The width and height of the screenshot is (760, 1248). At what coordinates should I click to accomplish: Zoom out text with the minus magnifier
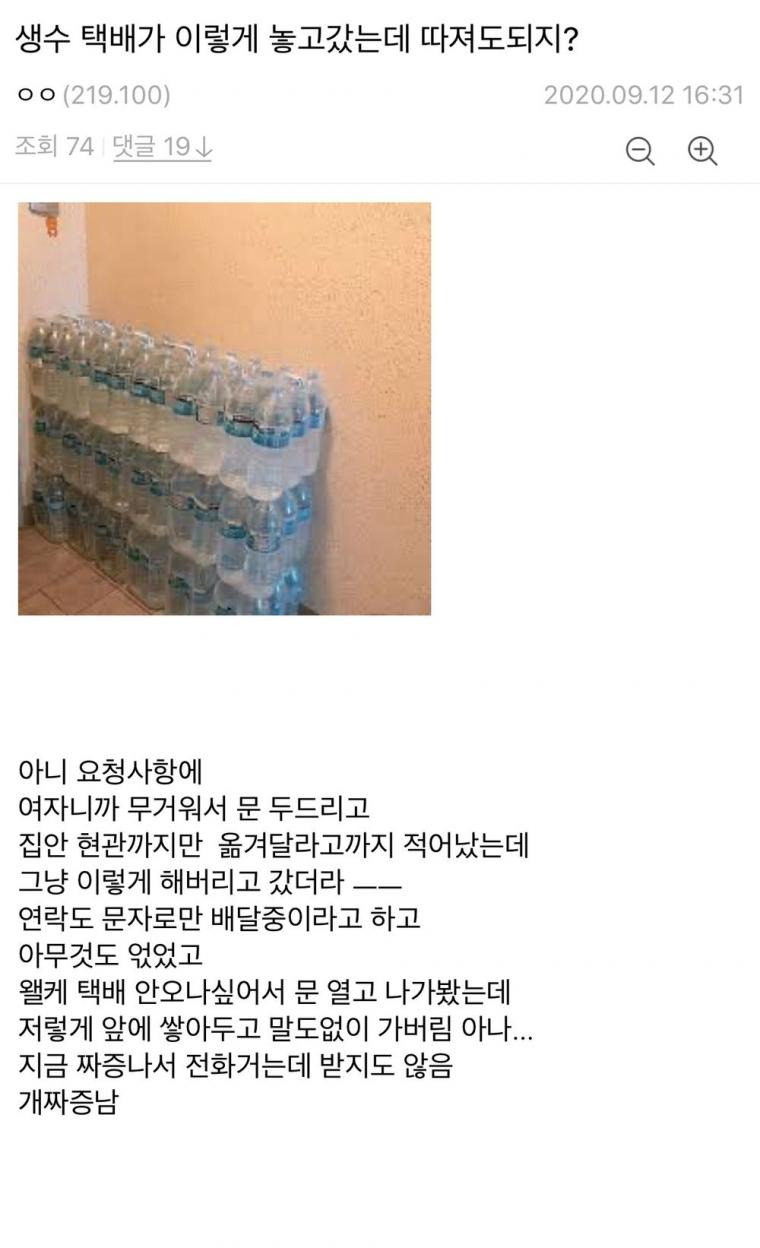coord(640,151)
